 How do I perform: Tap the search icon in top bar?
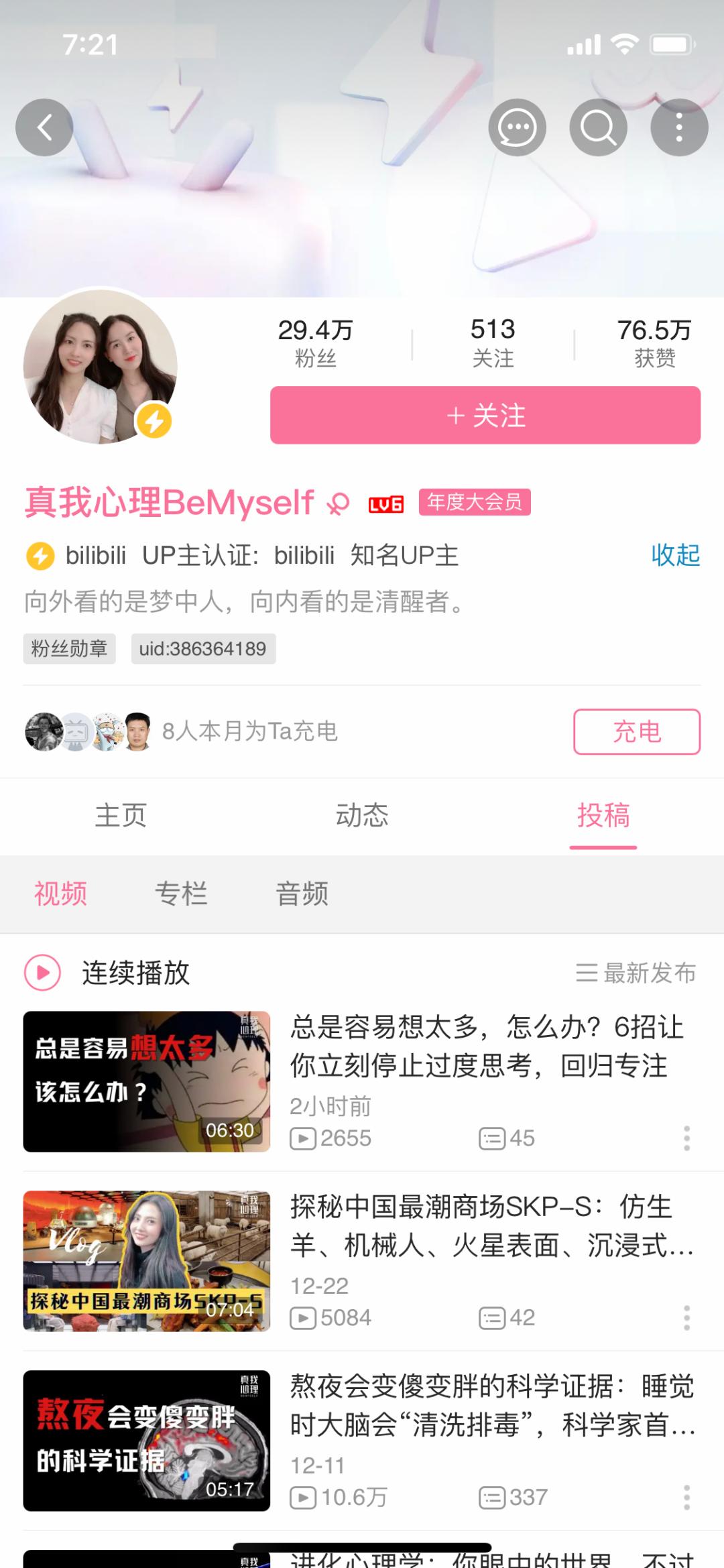pyautogui.click(x=599, y=126)
